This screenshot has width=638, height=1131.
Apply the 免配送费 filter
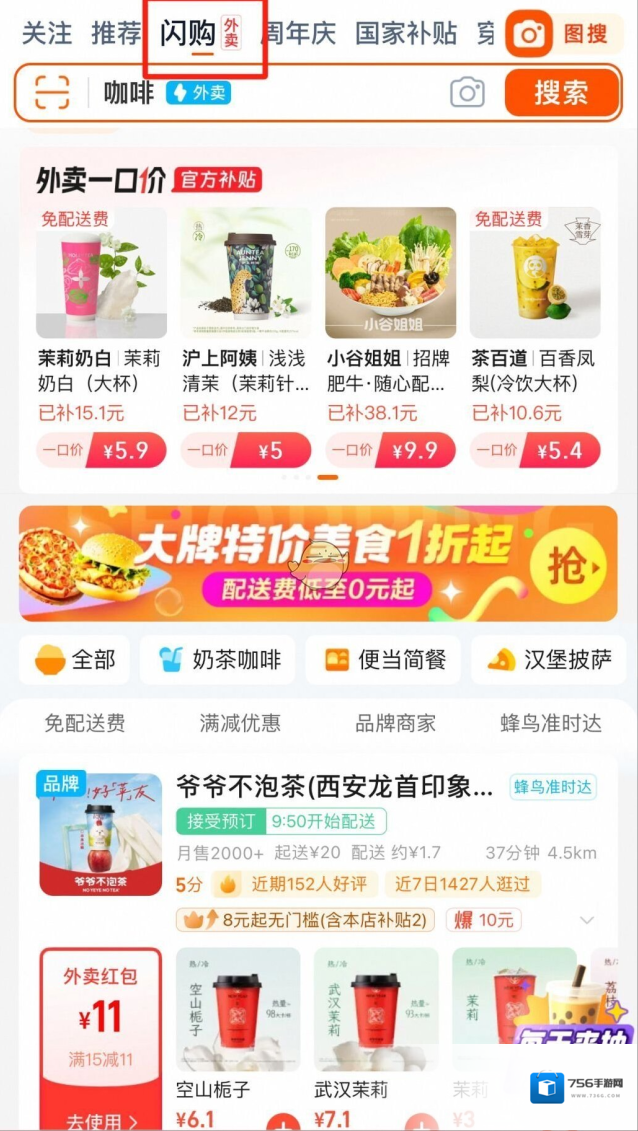(85, 723)
